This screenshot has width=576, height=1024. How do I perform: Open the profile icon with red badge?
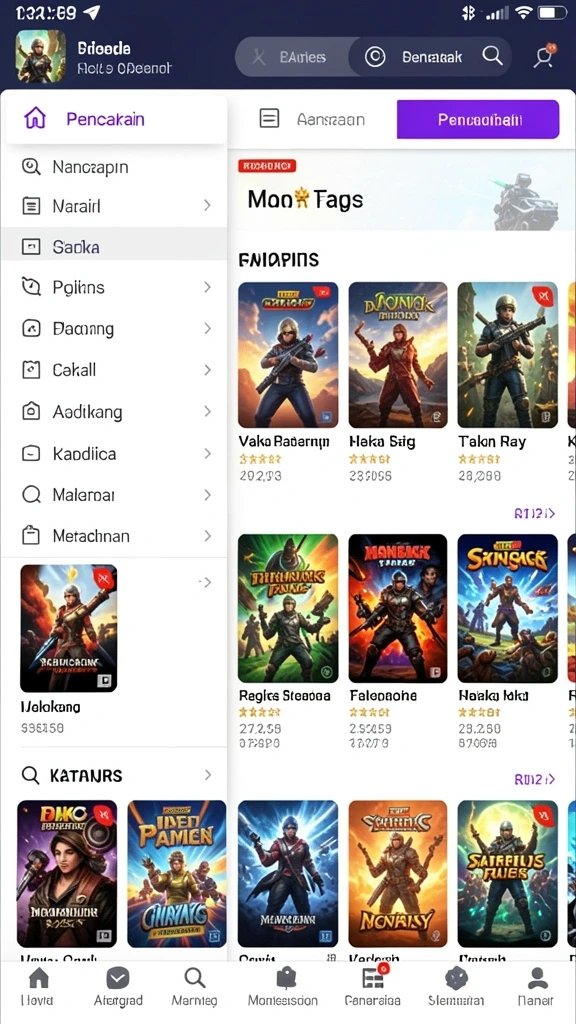pos(543,57)
